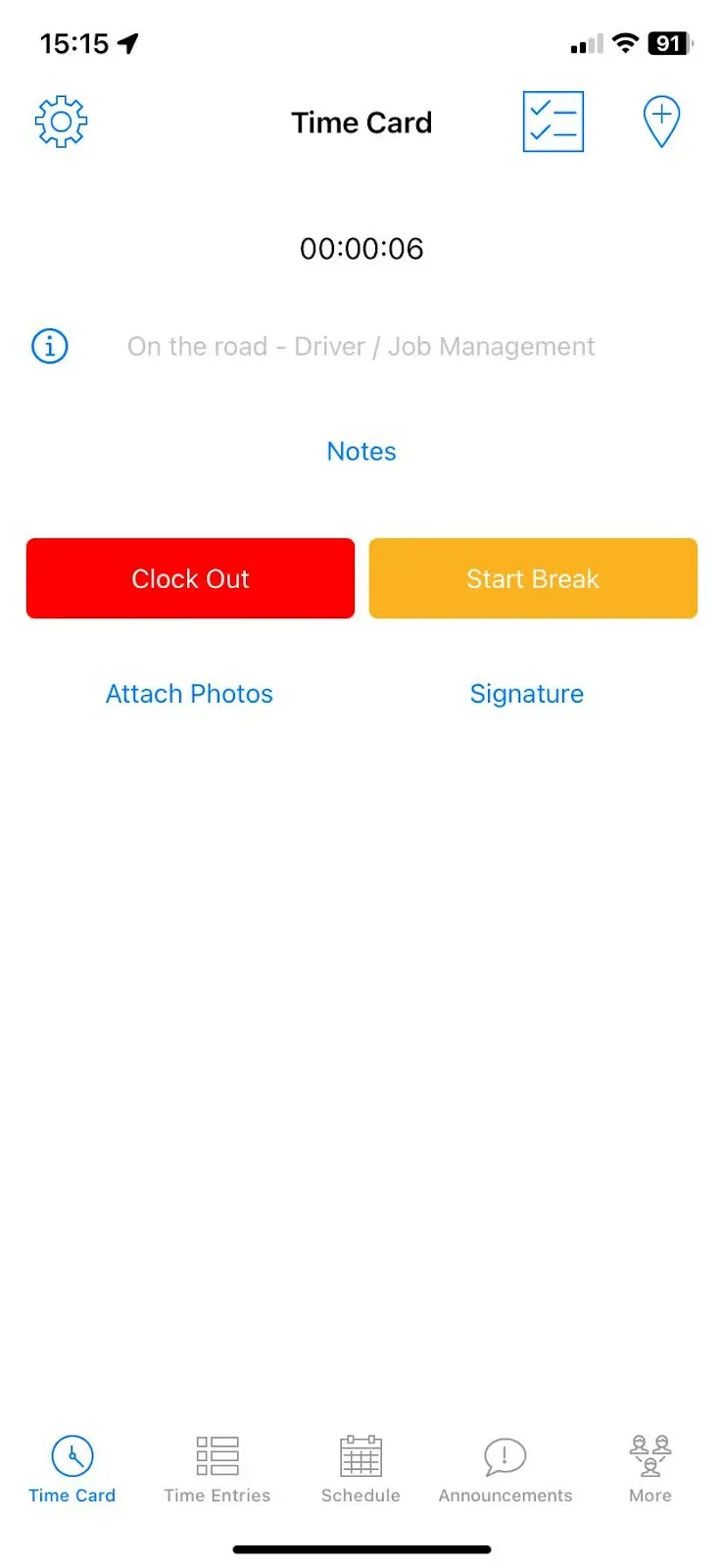Tap Attach Photos
This screenshot has width=724, height=1568.
point(189,694)
